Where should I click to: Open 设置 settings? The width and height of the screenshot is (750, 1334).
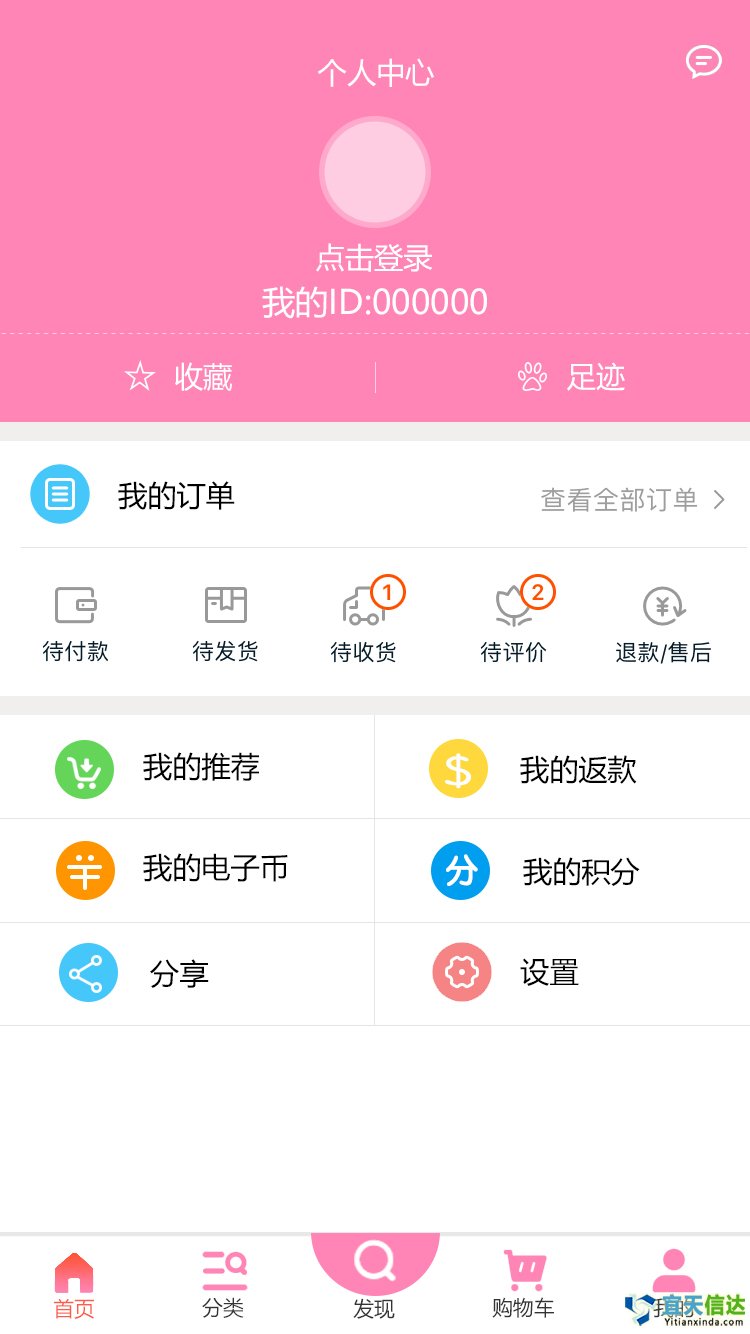coord(562,973)
